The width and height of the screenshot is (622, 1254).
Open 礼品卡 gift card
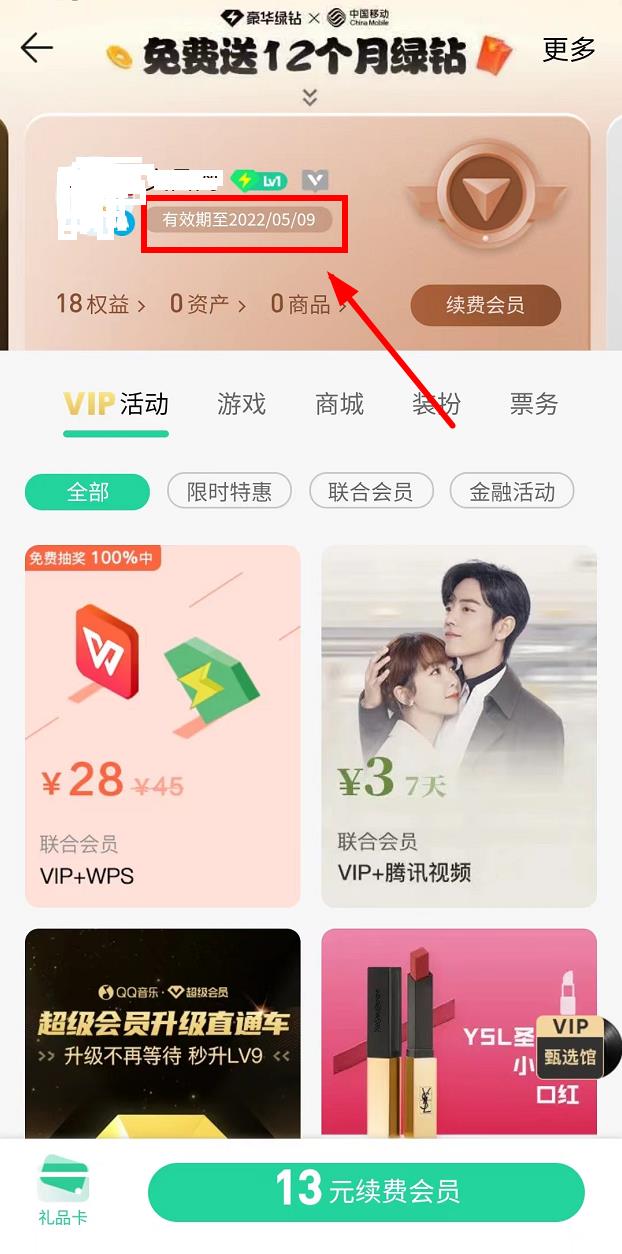(x=63, y=1191)
